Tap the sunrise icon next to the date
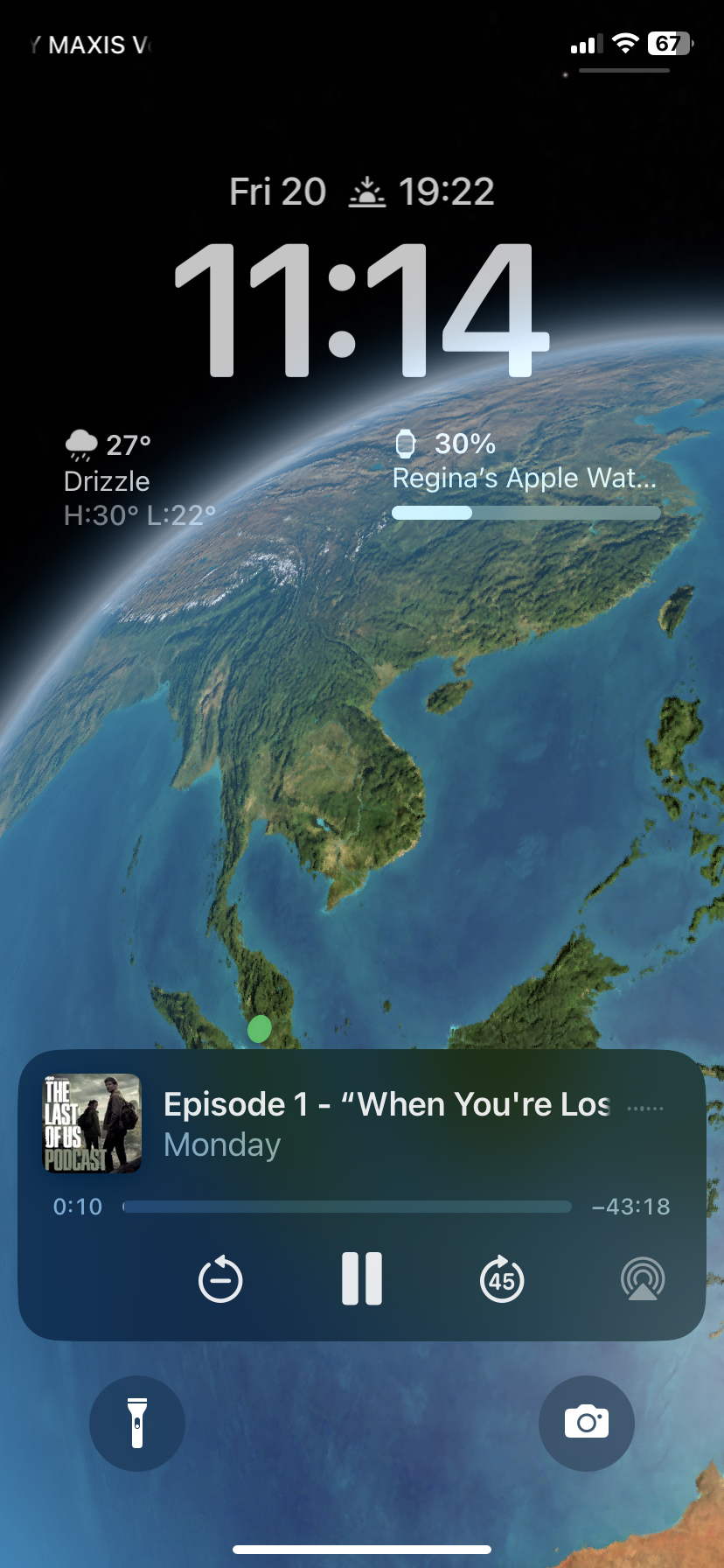 (367, 191)
